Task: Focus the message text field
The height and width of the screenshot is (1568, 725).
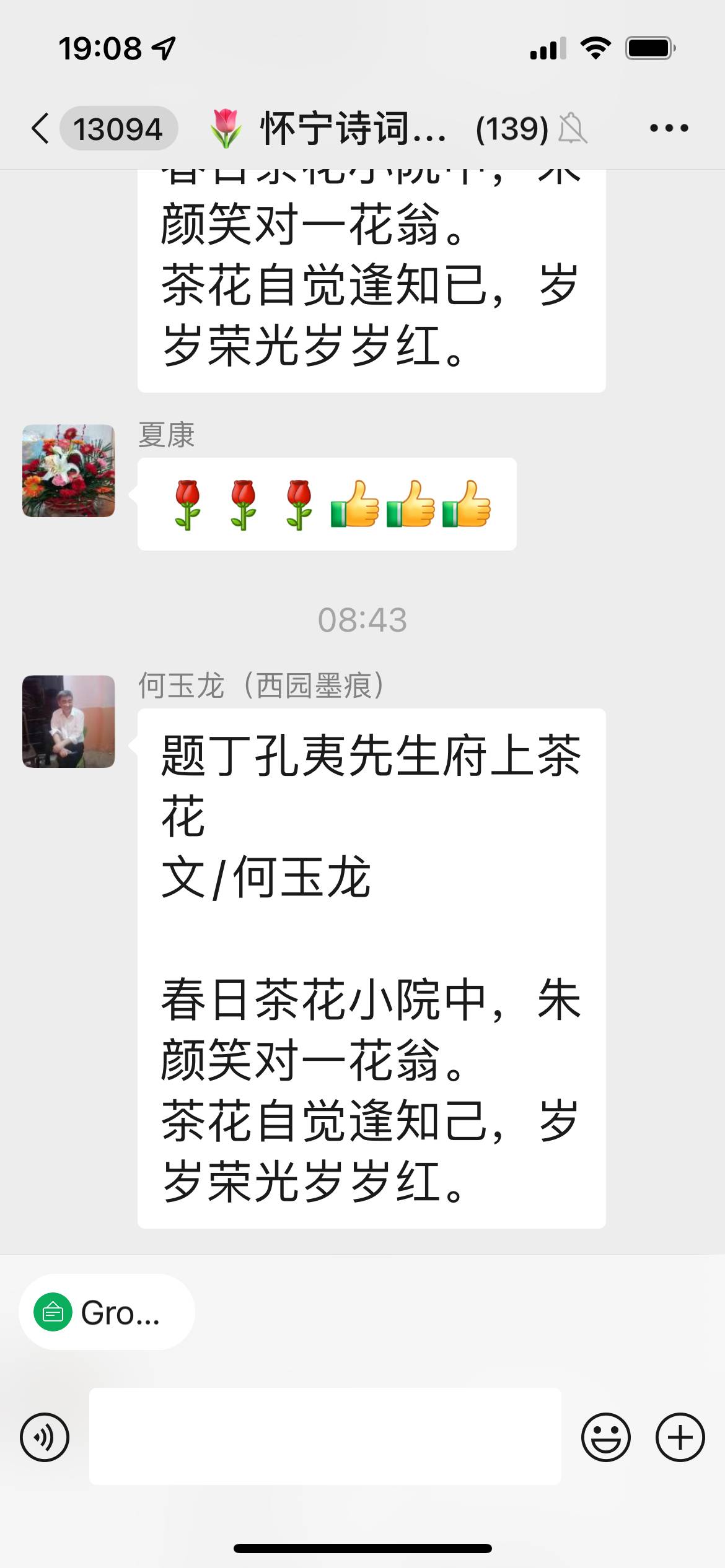Action: click(325, 1437)
